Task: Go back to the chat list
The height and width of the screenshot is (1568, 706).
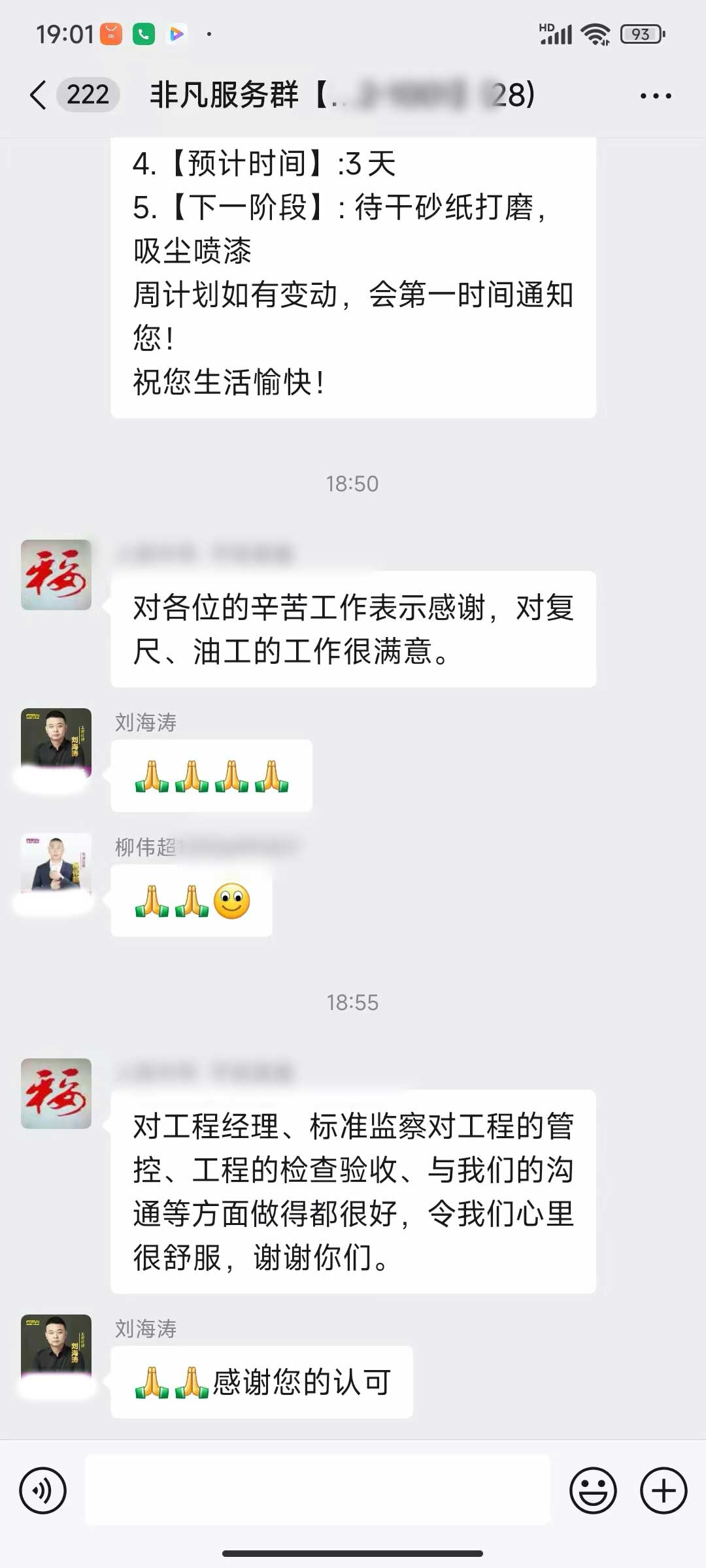Action: point(39,95)
